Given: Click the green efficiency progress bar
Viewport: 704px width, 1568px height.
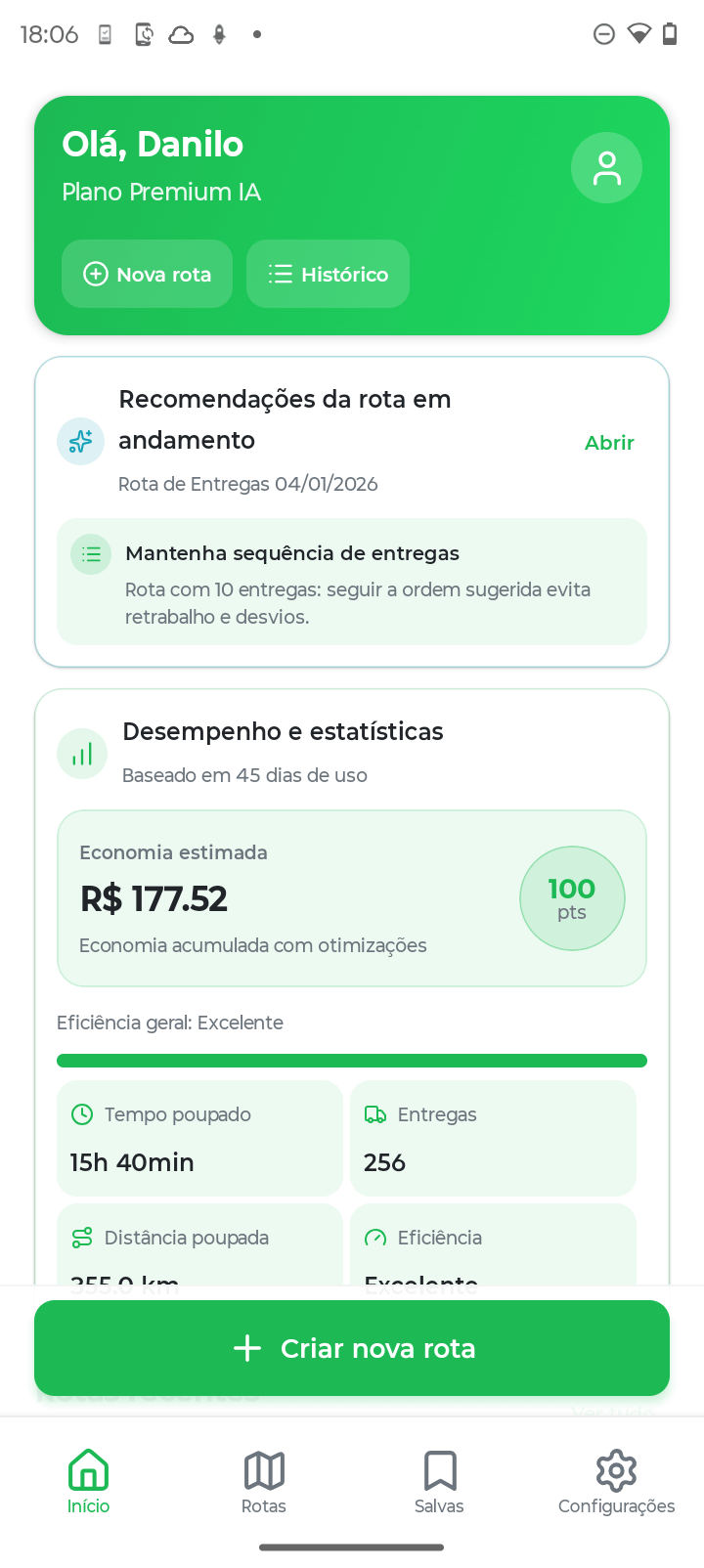Looking at the screenshot, I should pos(352,1060).
